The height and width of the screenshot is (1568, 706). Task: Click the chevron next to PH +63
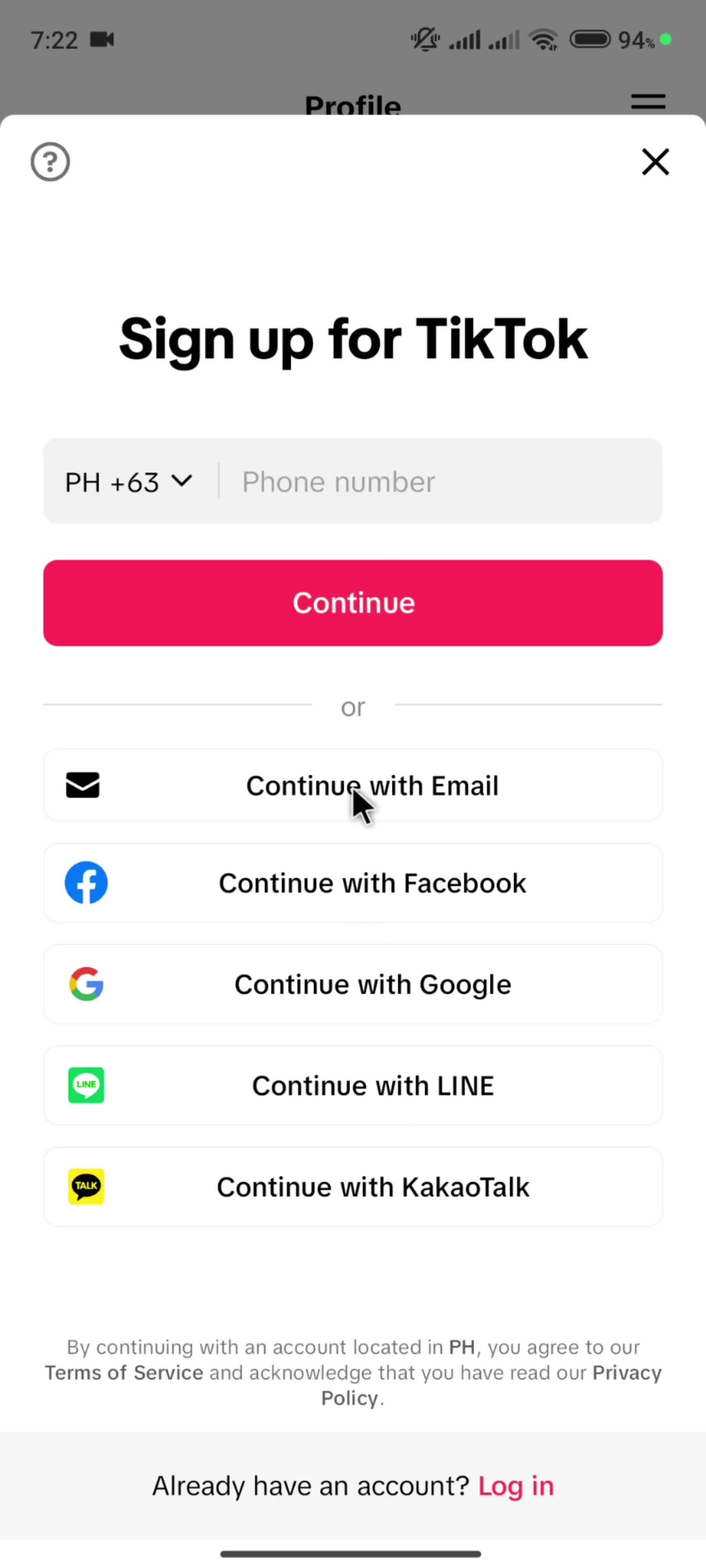pyautogui.click(x=183, y=482)
